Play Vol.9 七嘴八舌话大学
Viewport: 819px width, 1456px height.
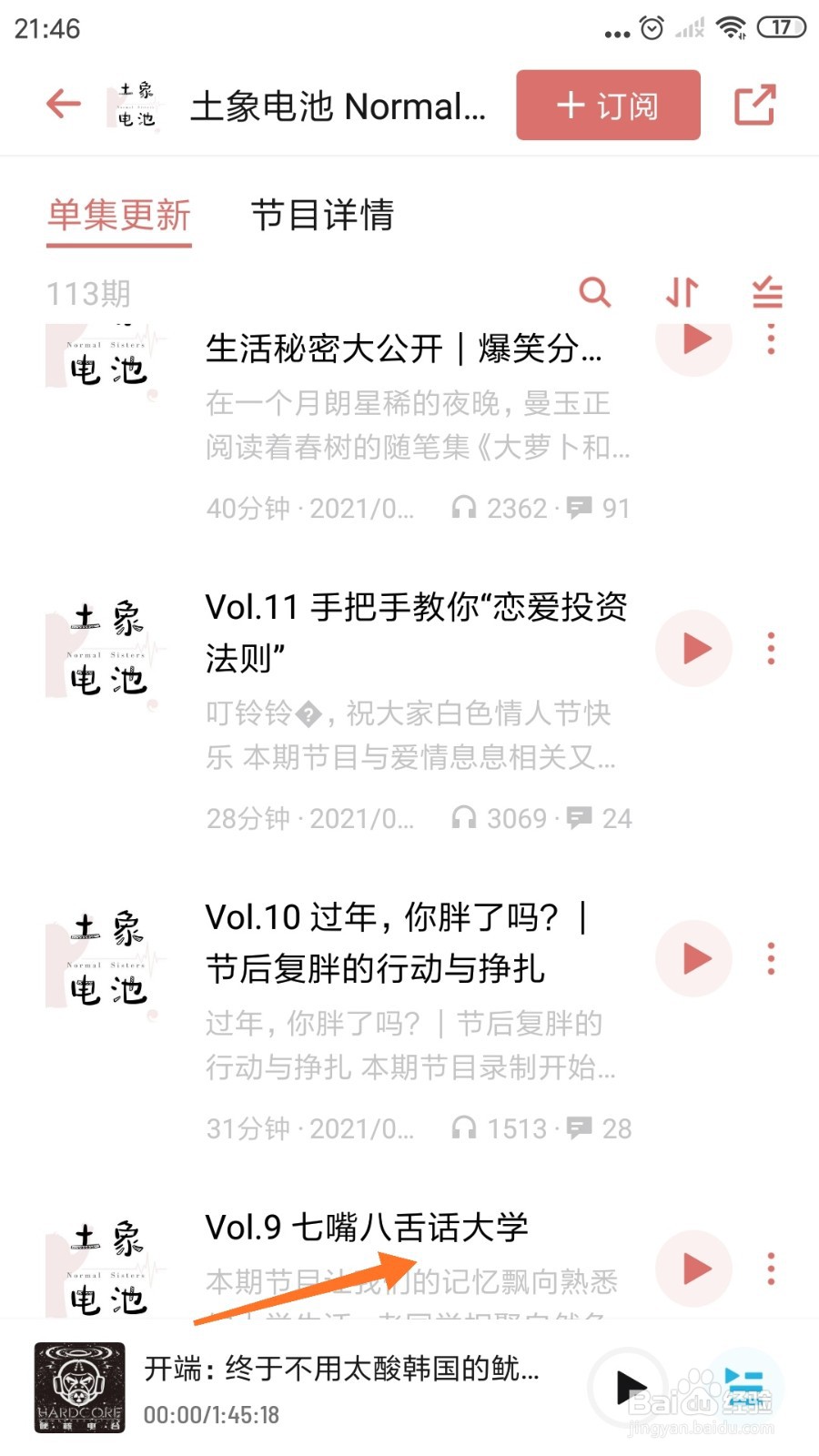click(694, 1269)
